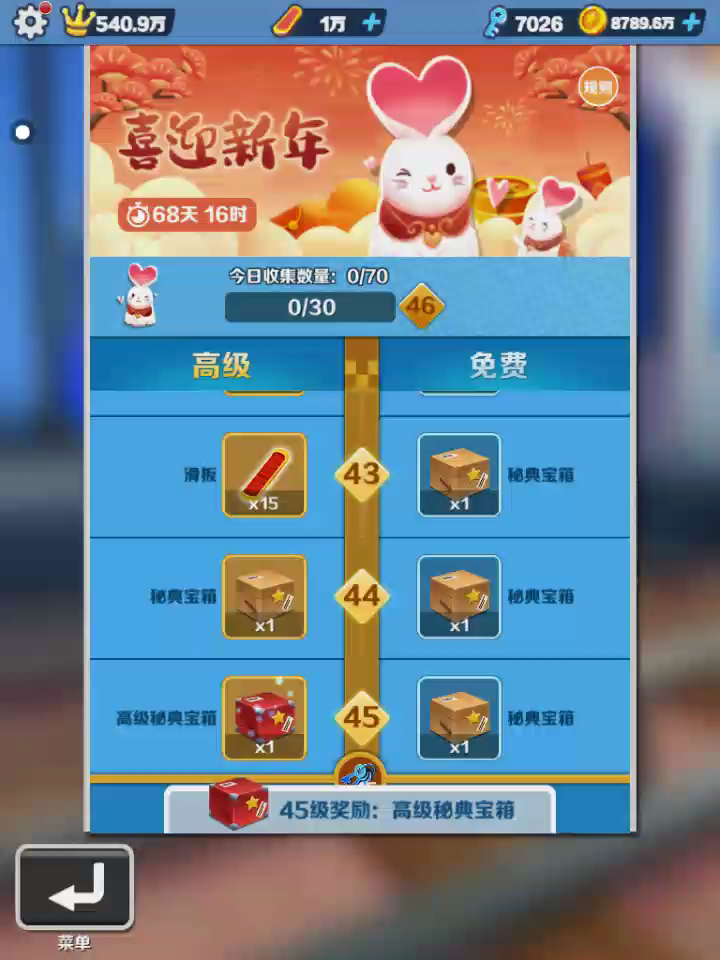The height and width of the screenshot is (960, 720).
Task: Open the settings gear
Action: [x=31, y=21]
